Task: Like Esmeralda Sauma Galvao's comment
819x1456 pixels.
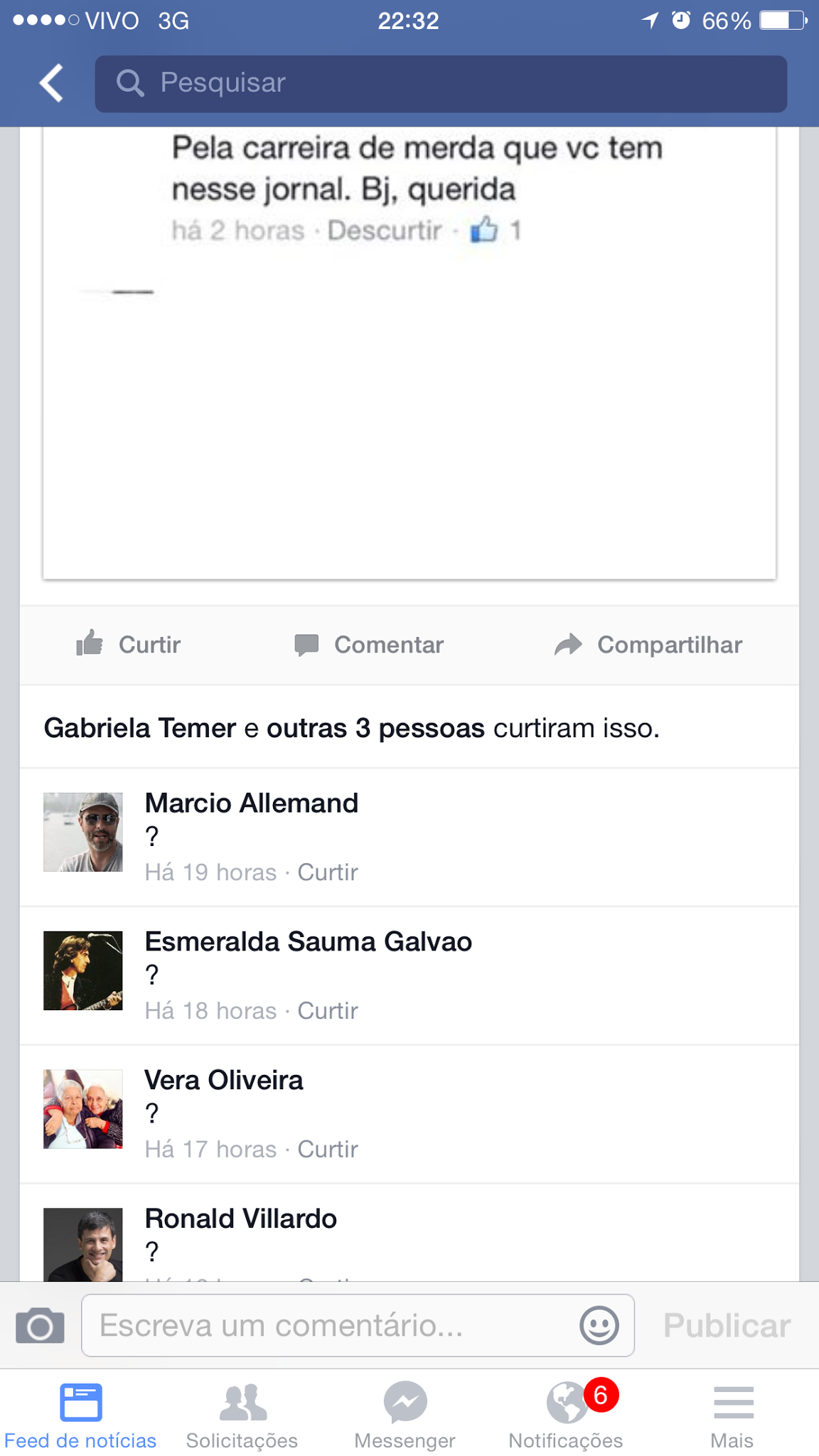Action: click(x=327, y=1010)
